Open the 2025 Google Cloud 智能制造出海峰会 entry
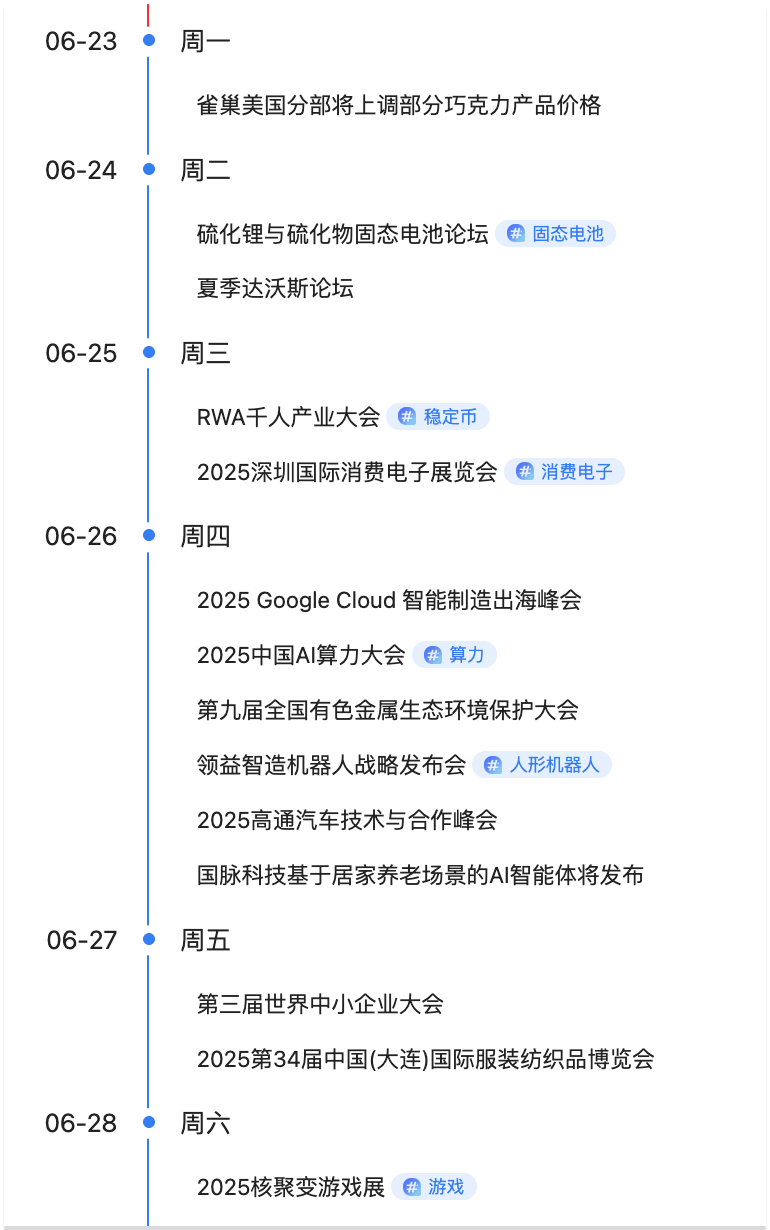The height and width of the screenshot is (1230, 770). (x=389, y=600)
